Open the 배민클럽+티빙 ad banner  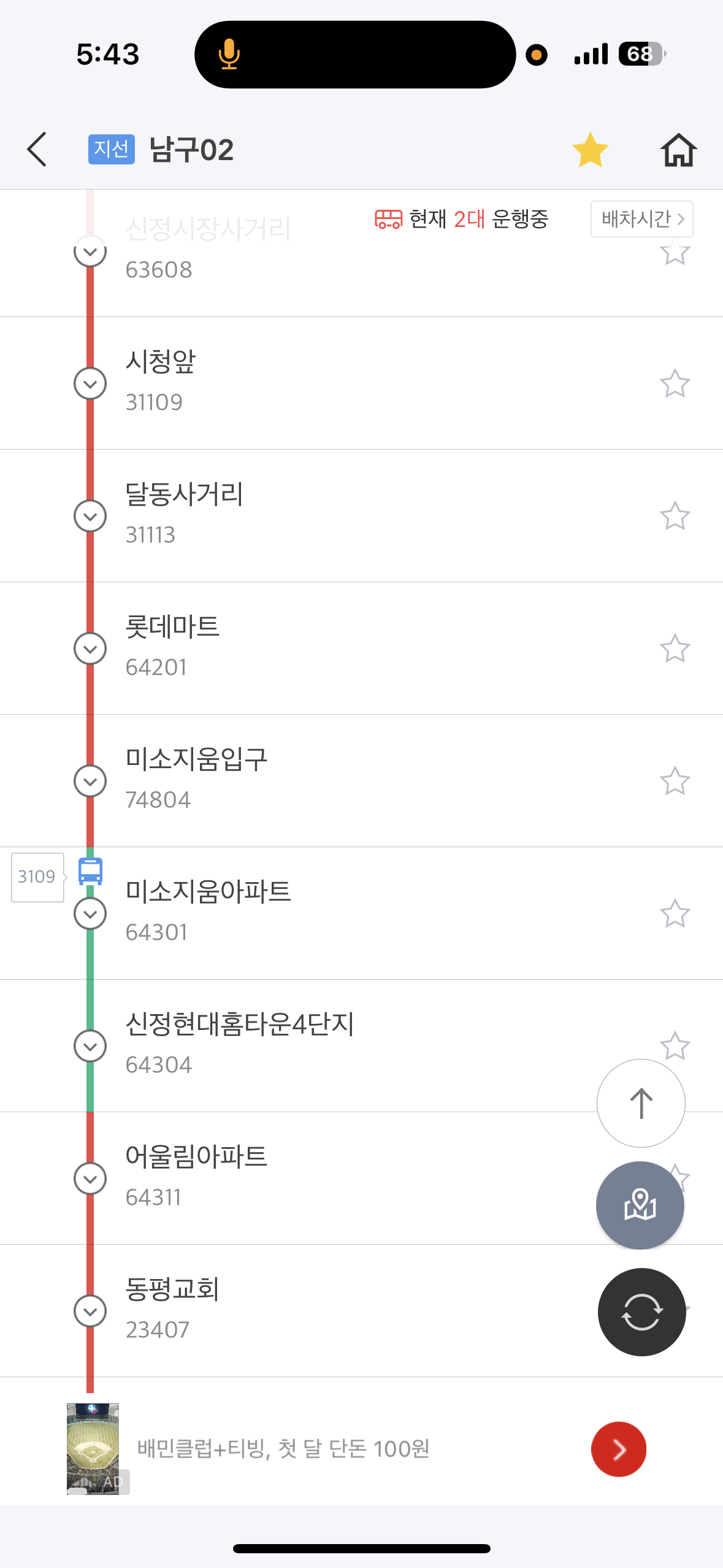click(x=361, y=1448)
